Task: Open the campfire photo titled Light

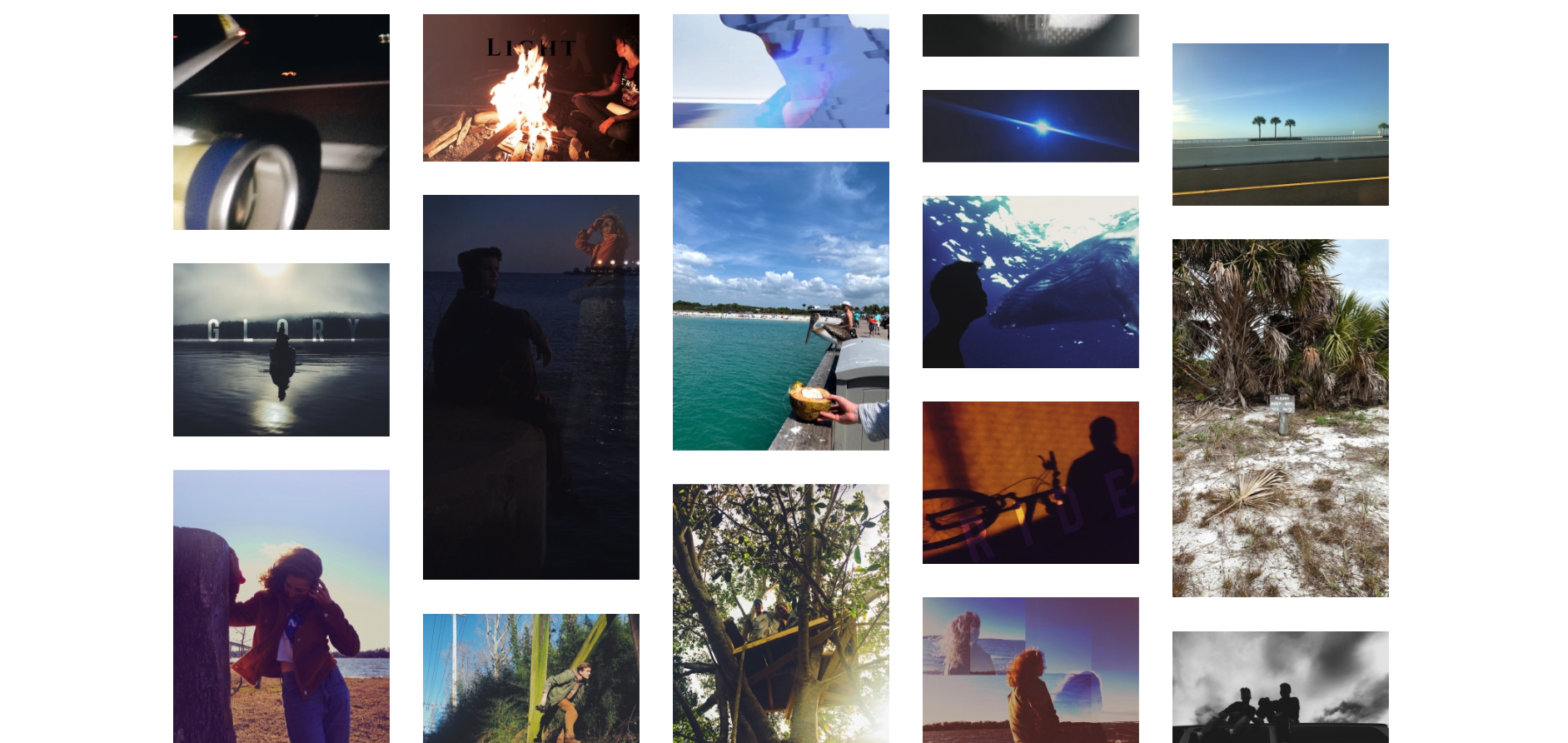Action: [530, 87]
